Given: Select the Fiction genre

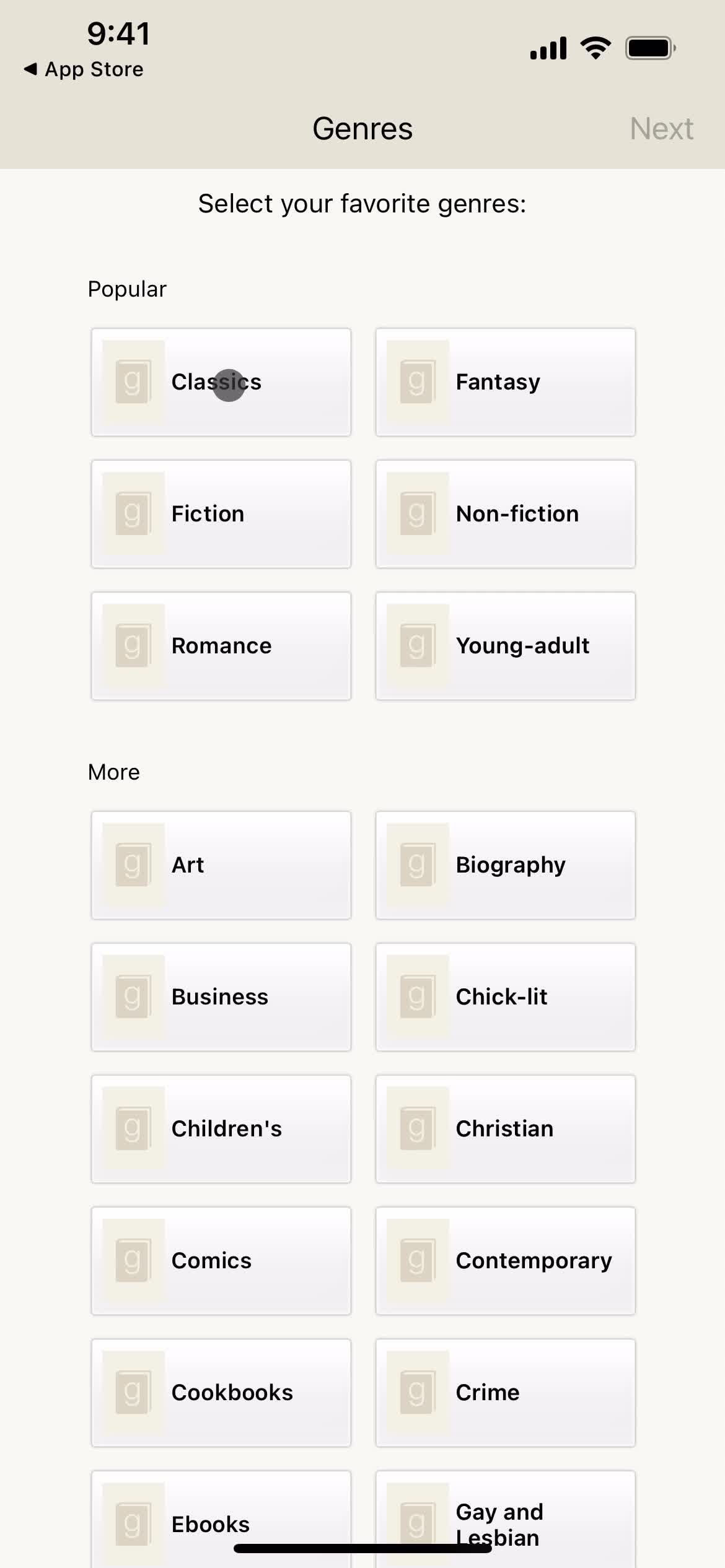Looking at the screenshot, I should coord(221,514).
